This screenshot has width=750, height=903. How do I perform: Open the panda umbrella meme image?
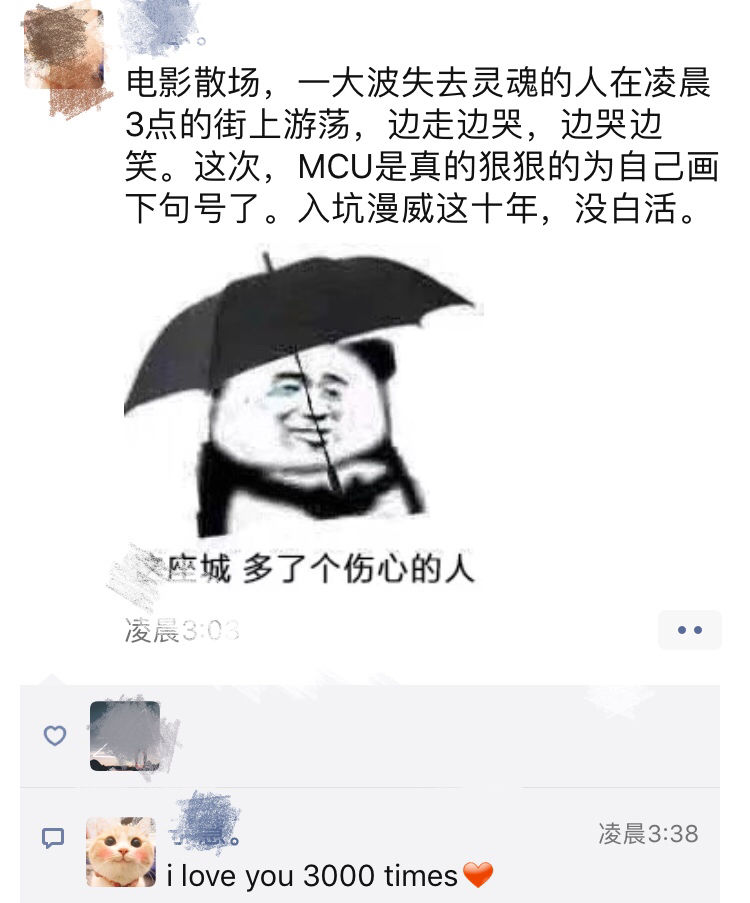pos(300,420)
